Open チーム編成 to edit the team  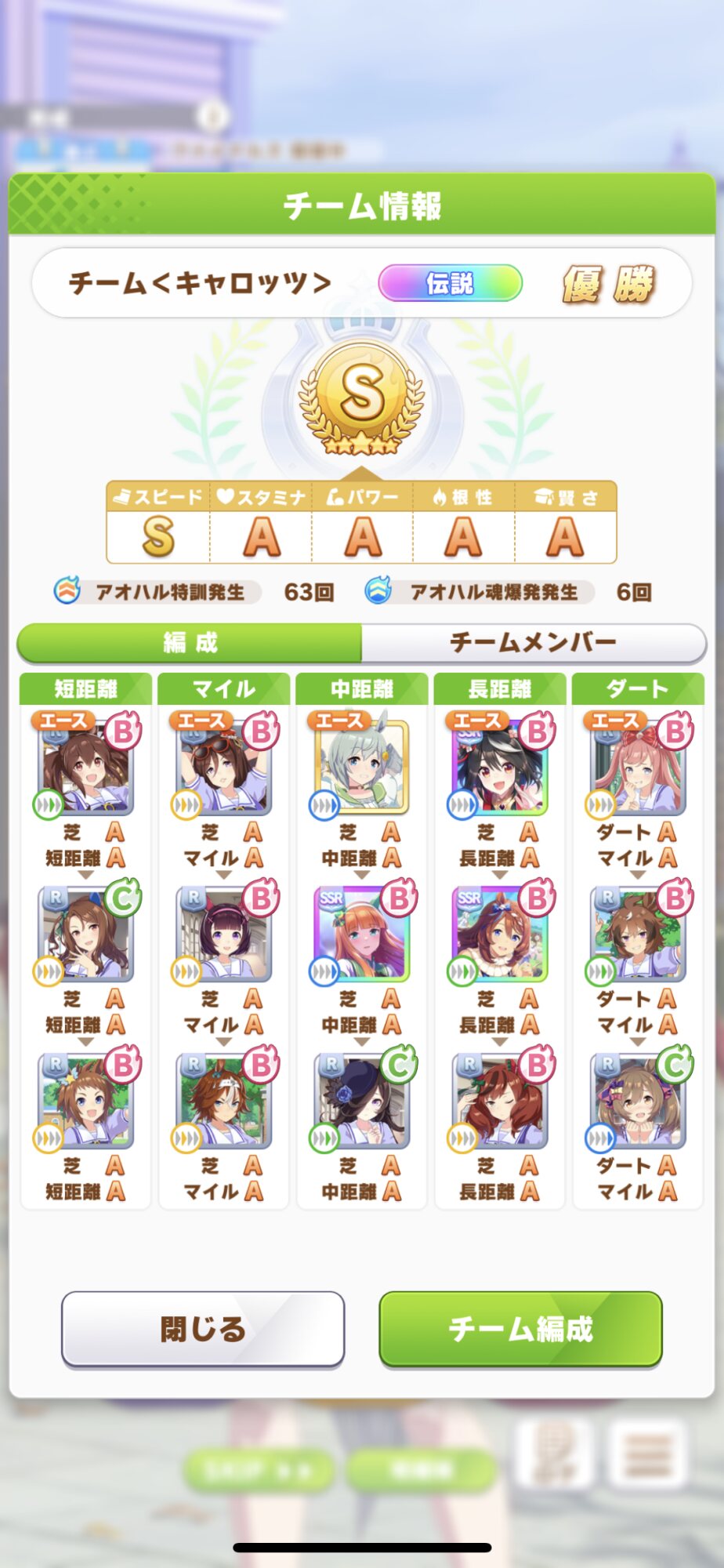[x=520, y=1329]
